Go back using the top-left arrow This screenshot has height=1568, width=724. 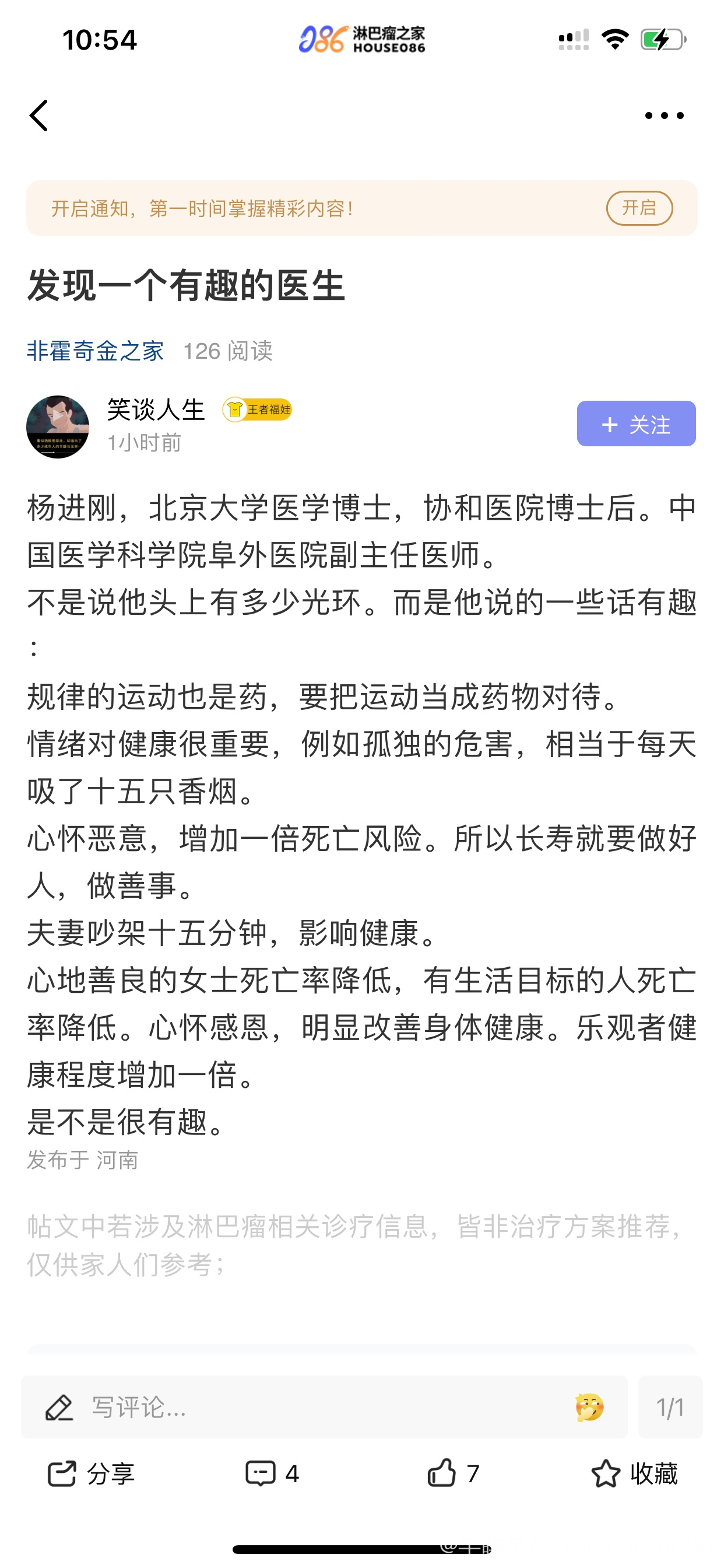pos(39,116)
